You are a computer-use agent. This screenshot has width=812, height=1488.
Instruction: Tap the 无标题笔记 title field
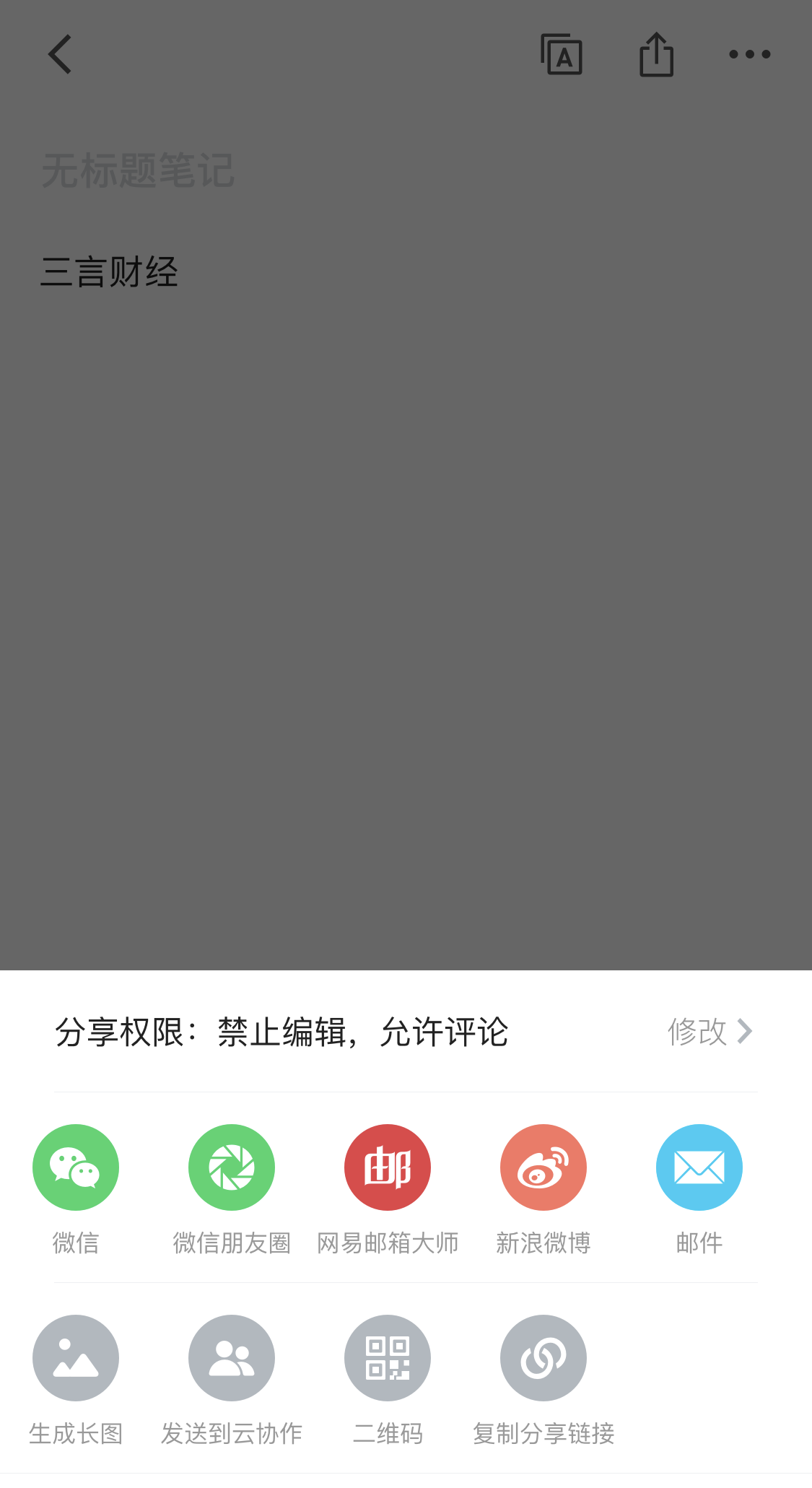[139, 170]
